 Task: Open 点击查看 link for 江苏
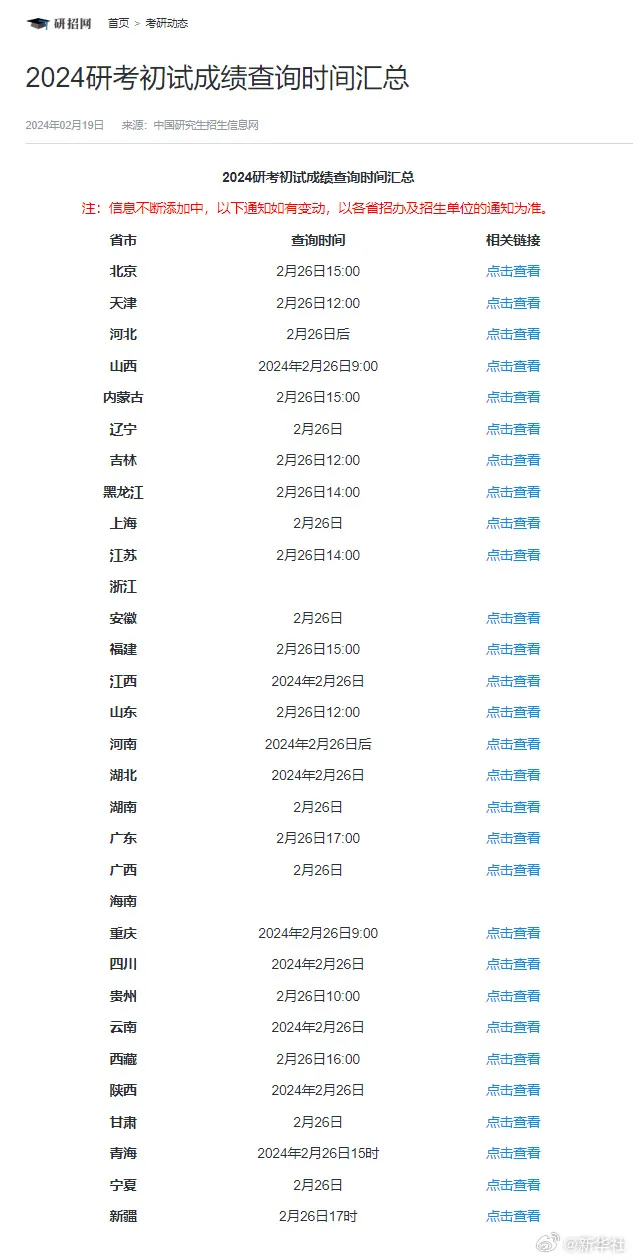[x=513, y=555]
